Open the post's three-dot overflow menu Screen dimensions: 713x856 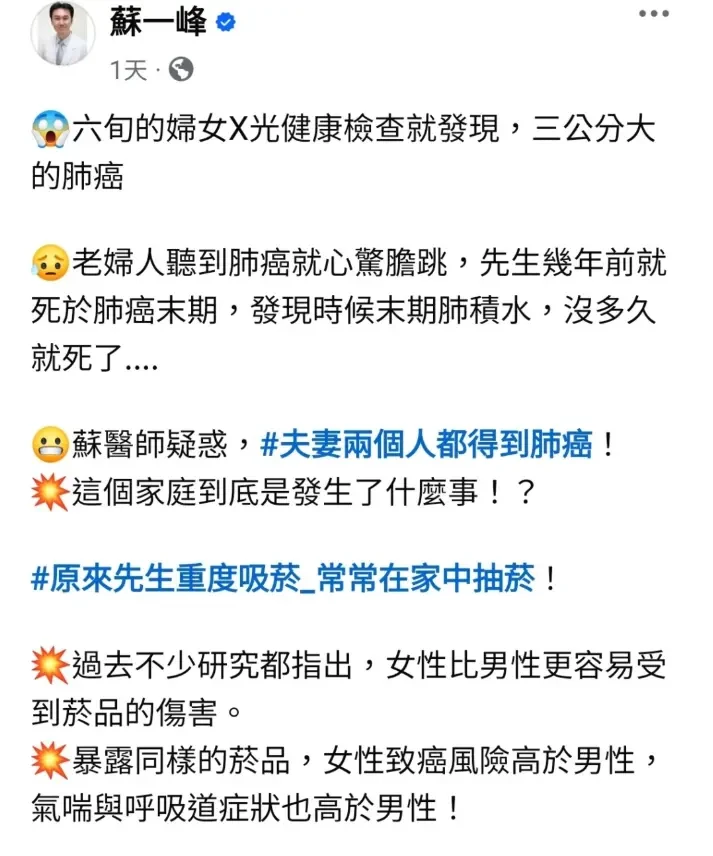(x=653, y=14)
